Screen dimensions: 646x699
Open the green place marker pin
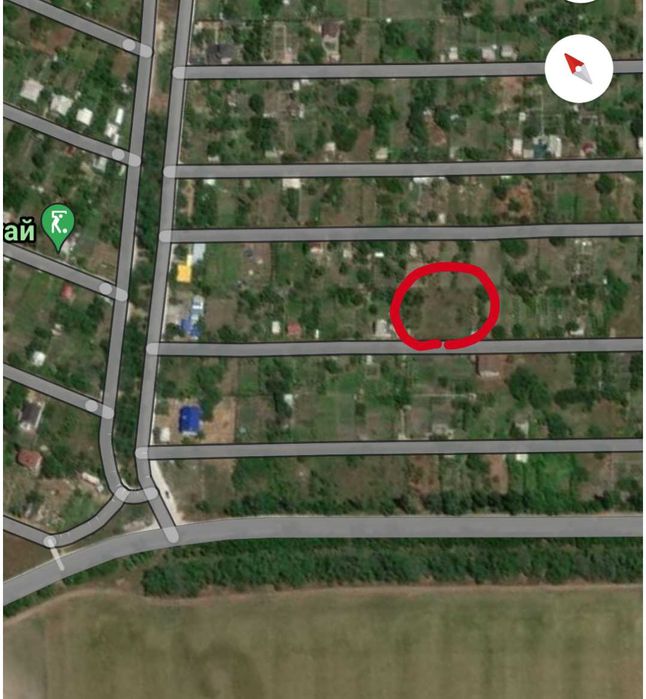59,224
